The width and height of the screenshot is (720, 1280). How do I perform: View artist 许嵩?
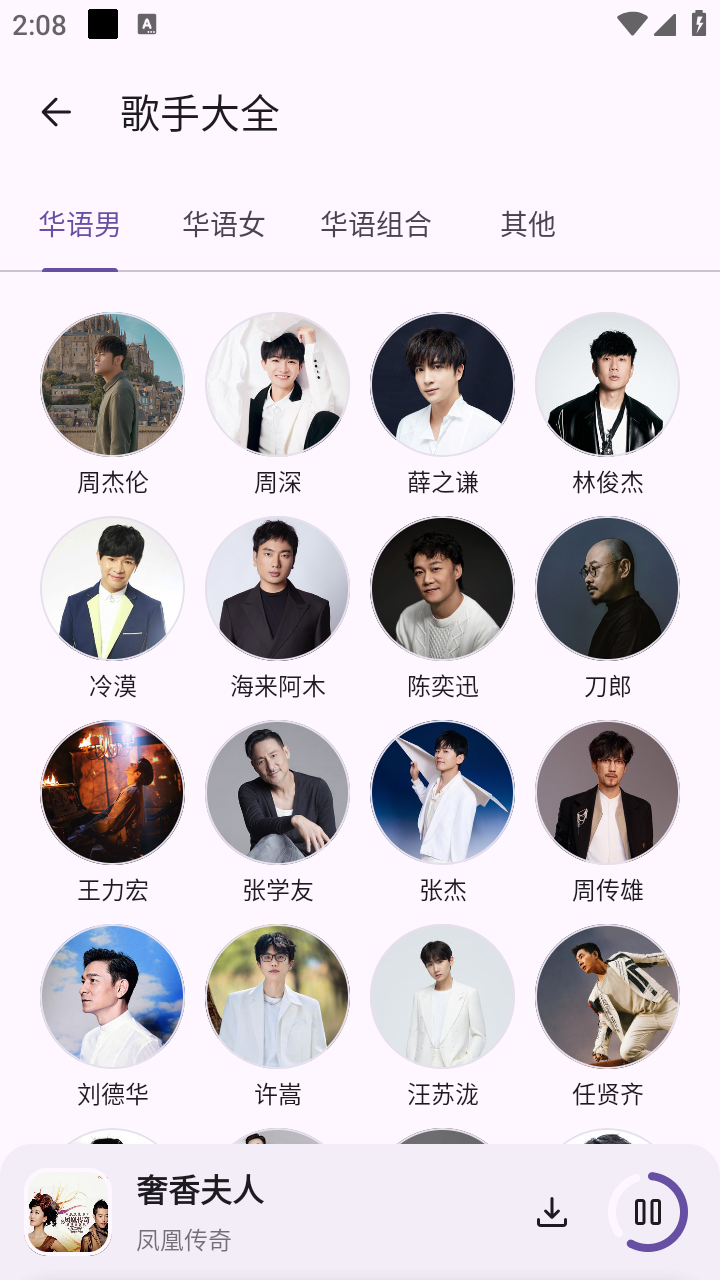click(x=277, y=997)
